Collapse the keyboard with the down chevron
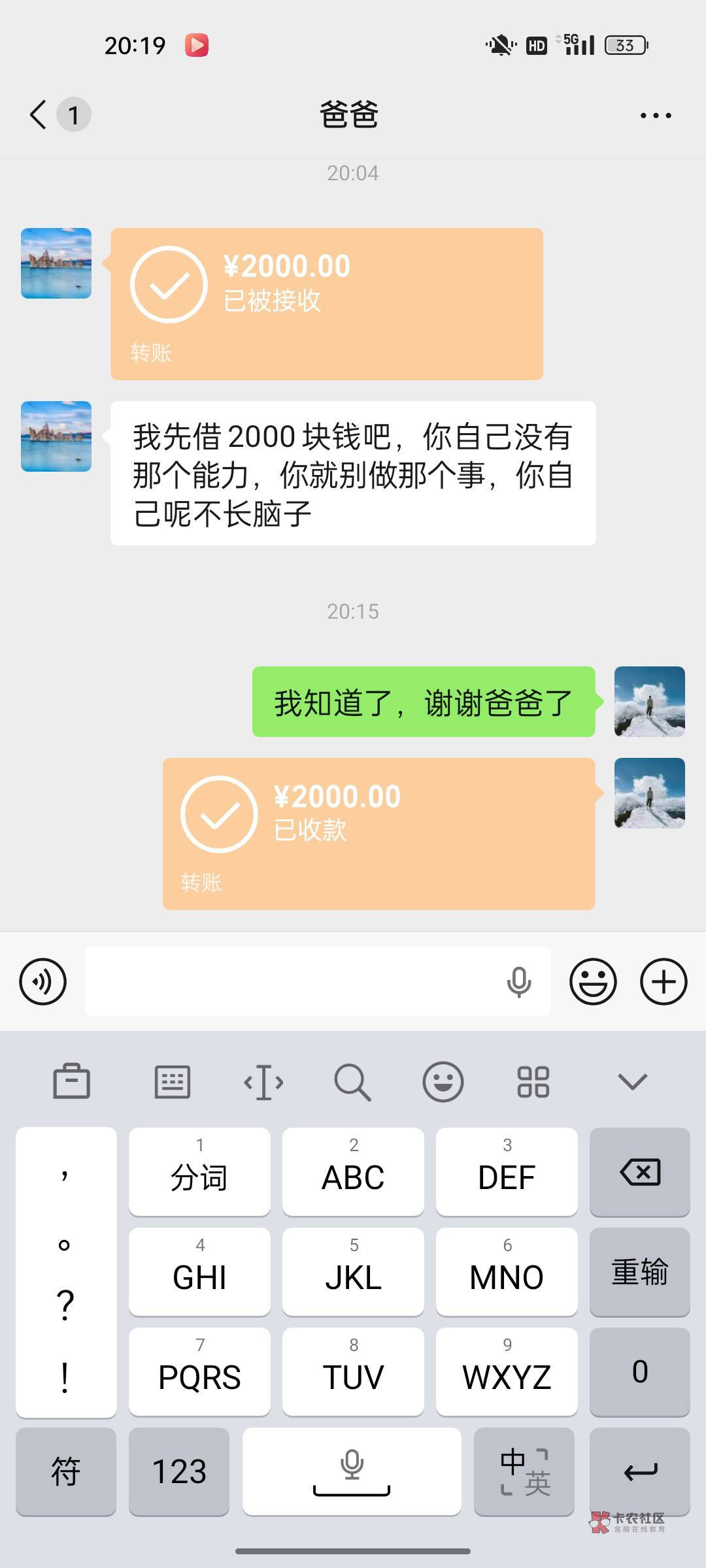This screenshot has width=706, height=1568. tap(632, 1082)
